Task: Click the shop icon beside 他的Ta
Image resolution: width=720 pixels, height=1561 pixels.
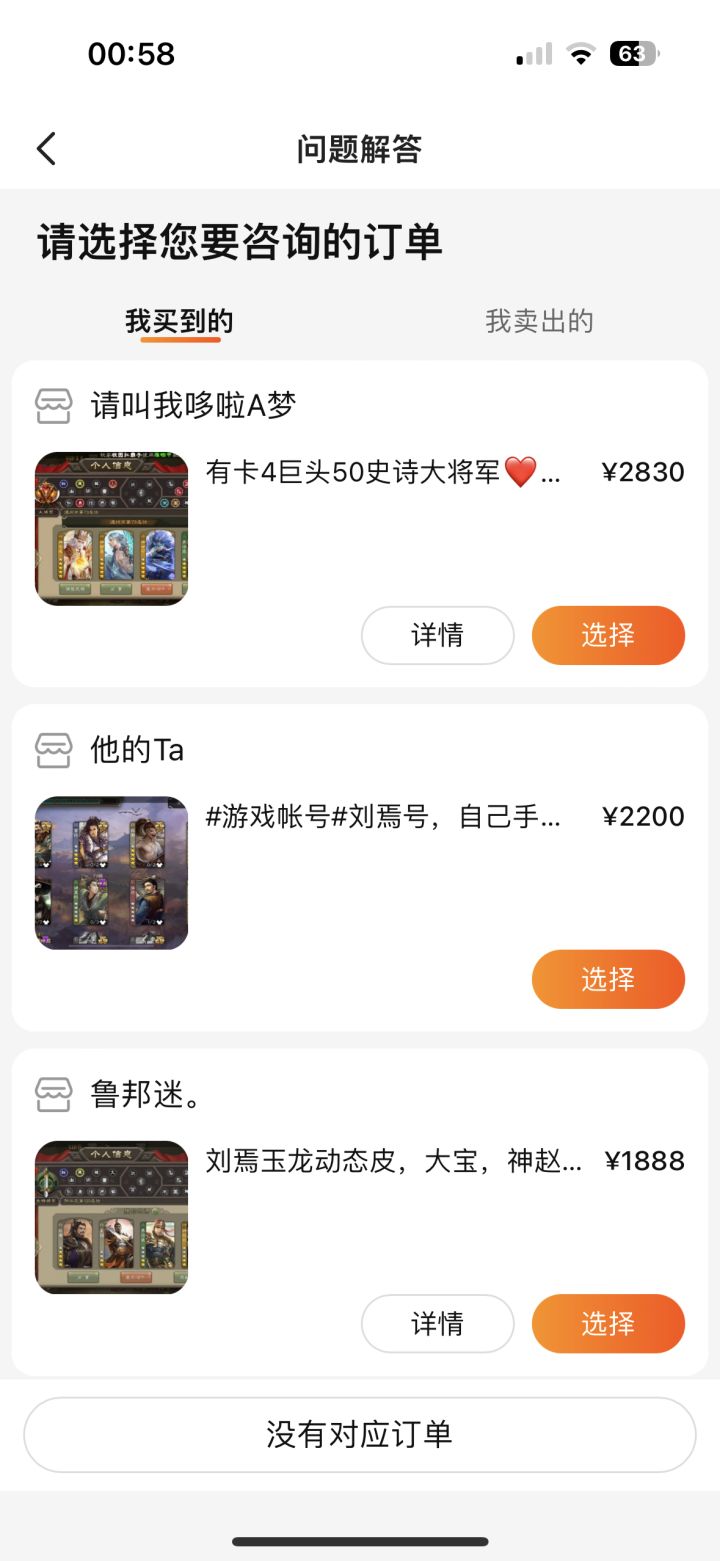Action: click(55, 749)
